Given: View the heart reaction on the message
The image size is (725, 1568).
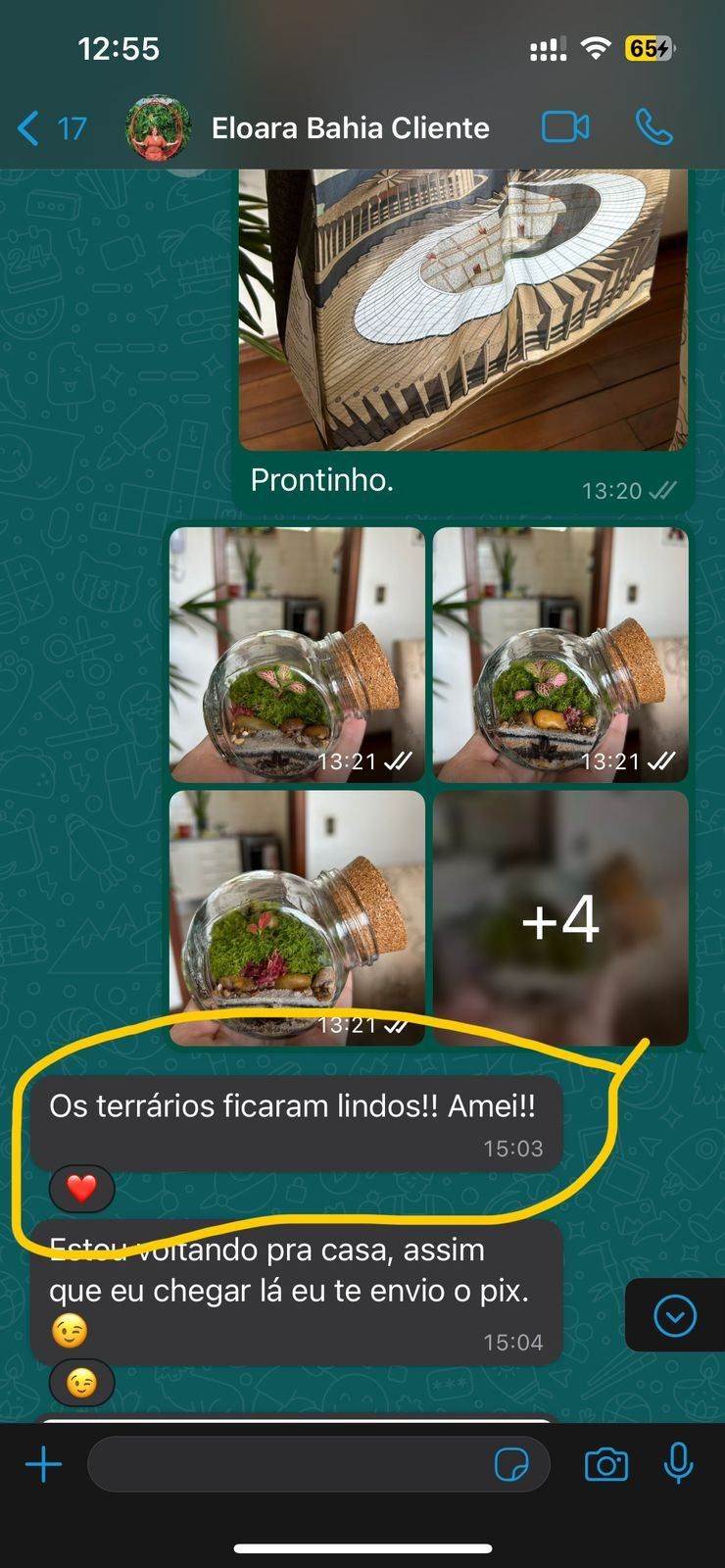Looking at the screenshot, I should pyautogui.click(x=82, y=1189).
